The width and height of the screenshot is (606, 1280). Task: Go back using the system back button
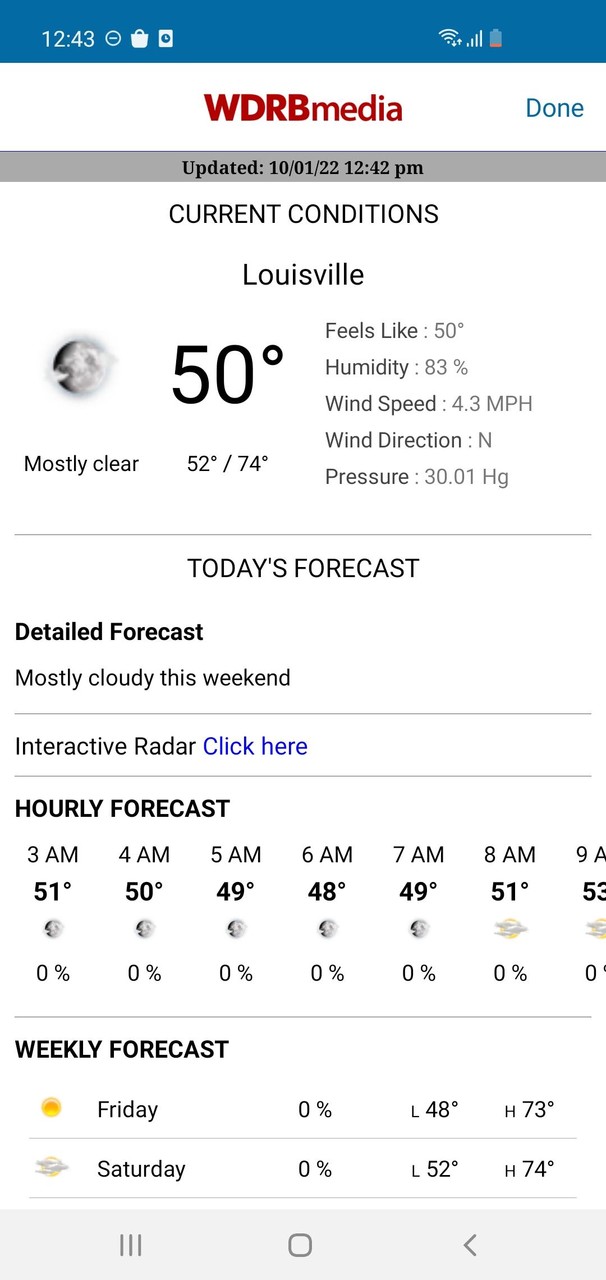click(x=470, y=1244)
